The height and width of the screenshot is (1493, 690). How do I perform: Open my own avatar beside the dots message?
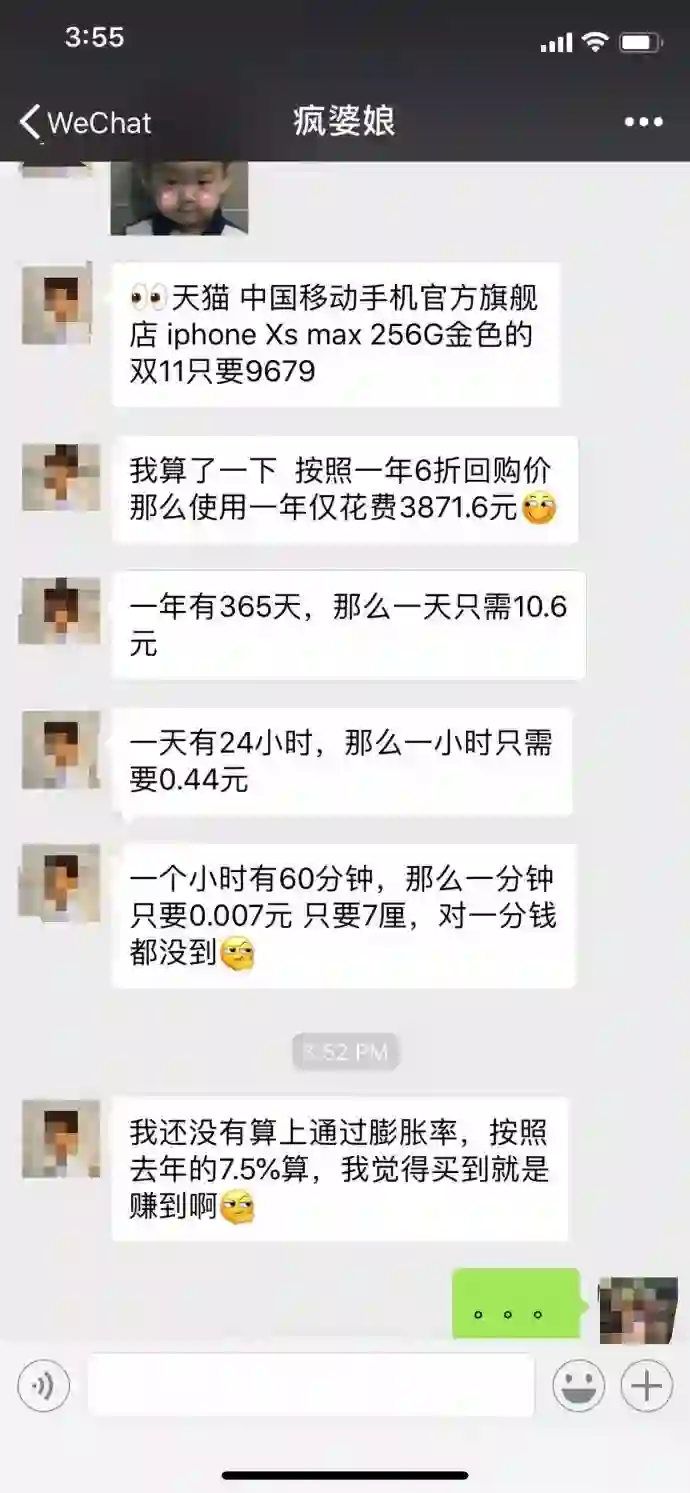point(637,1308)
